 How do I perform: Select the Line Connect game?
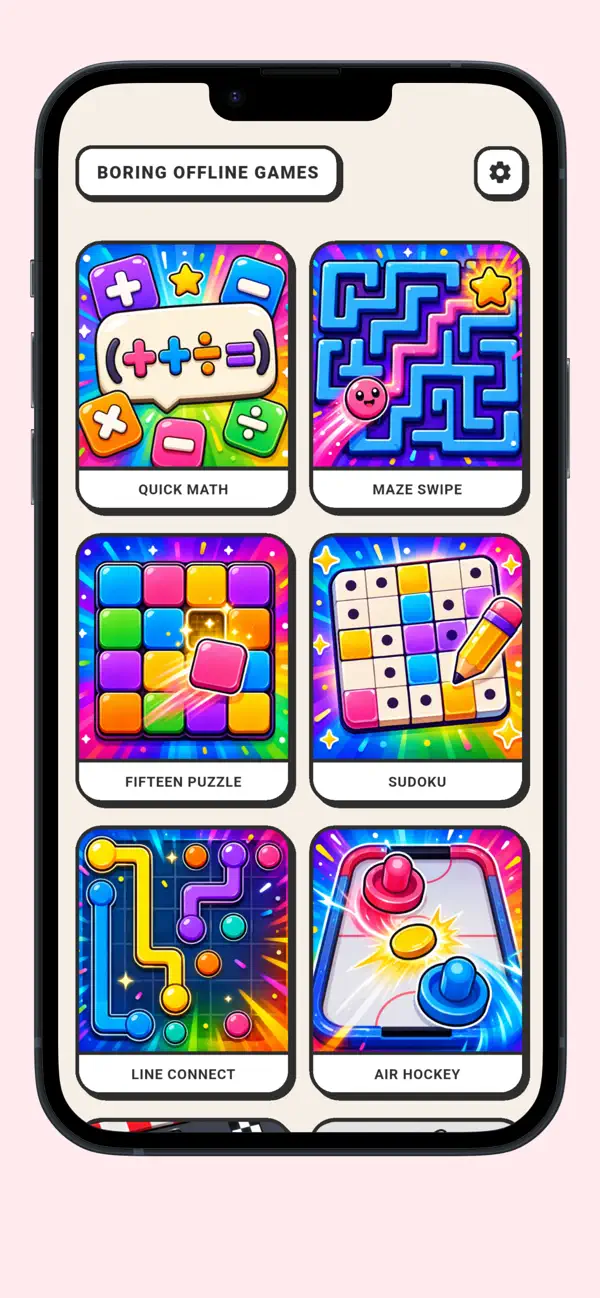[183, 960]
